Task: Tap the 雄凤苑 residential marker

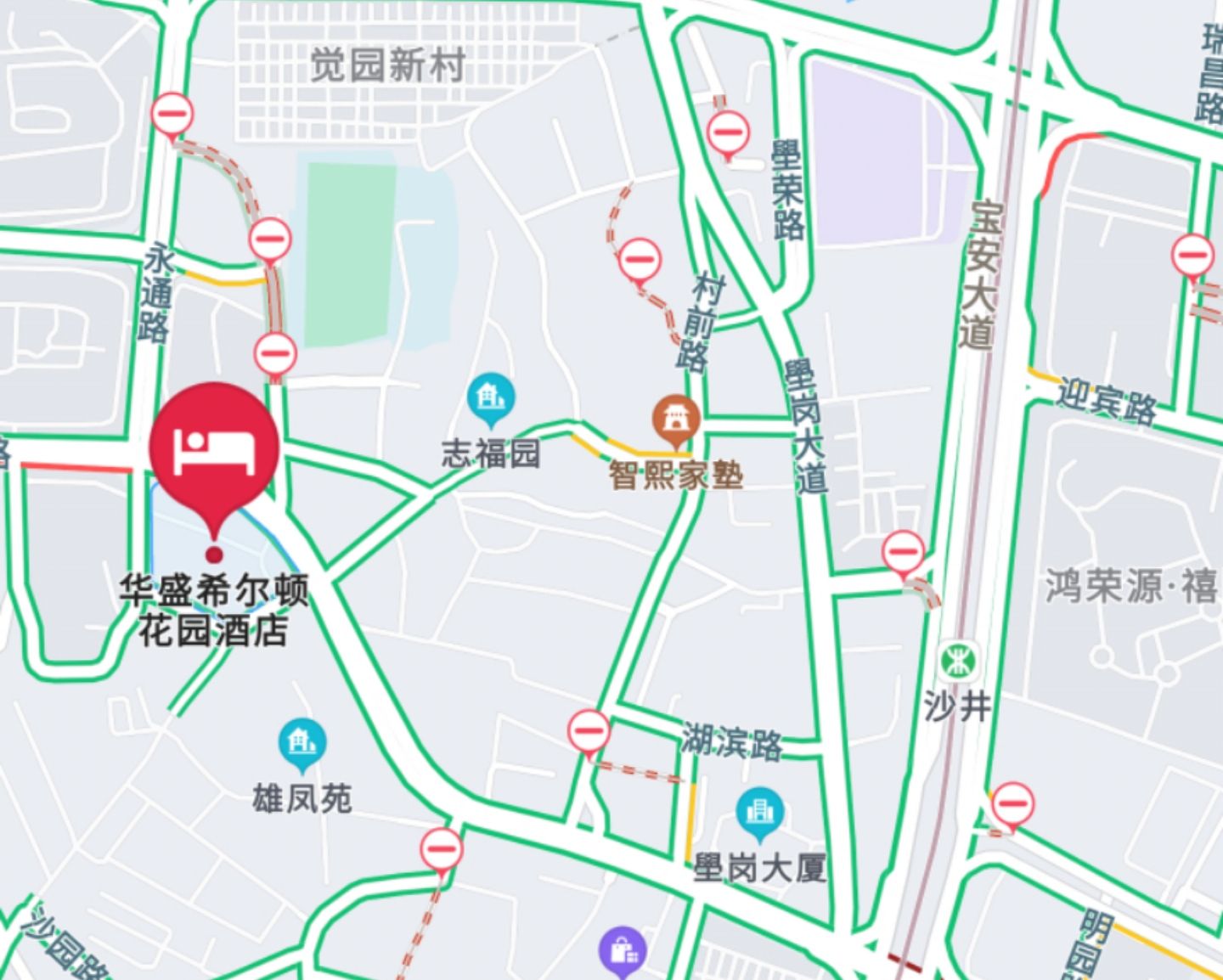Action: coord(302,742)
